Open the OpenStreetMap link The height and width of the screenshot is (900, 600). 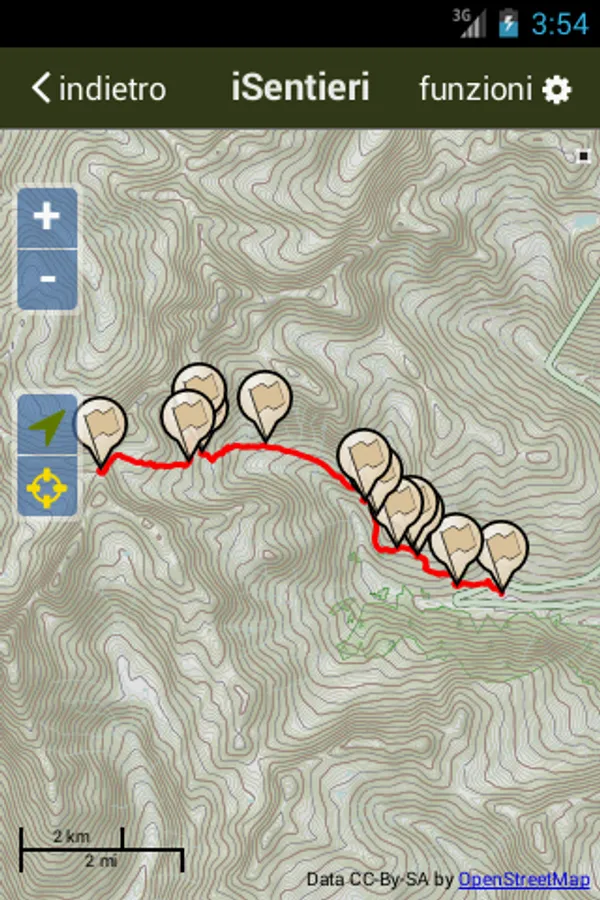coord(523,879)
